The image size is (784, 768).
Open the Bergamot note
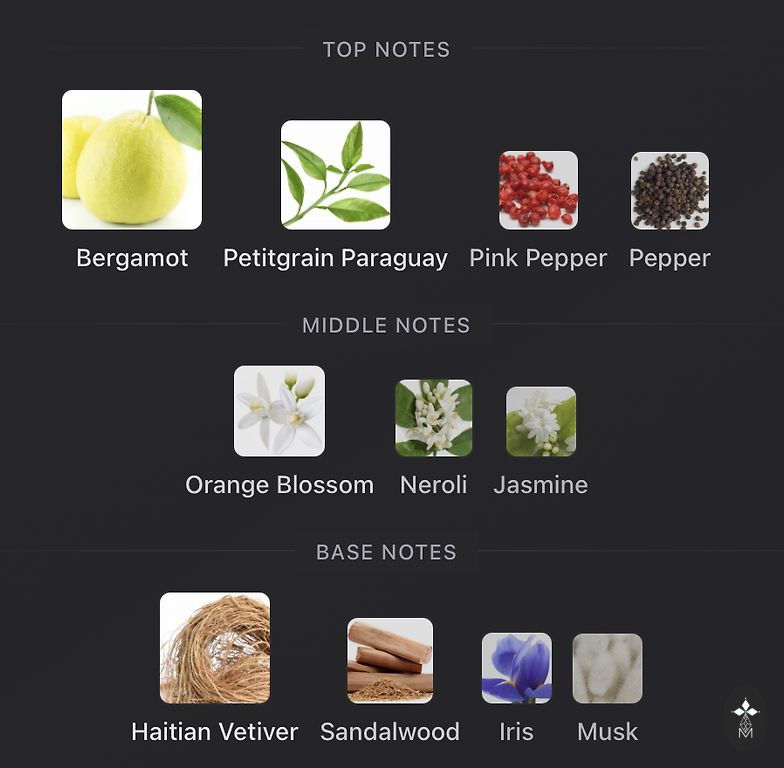pos(132,160)
